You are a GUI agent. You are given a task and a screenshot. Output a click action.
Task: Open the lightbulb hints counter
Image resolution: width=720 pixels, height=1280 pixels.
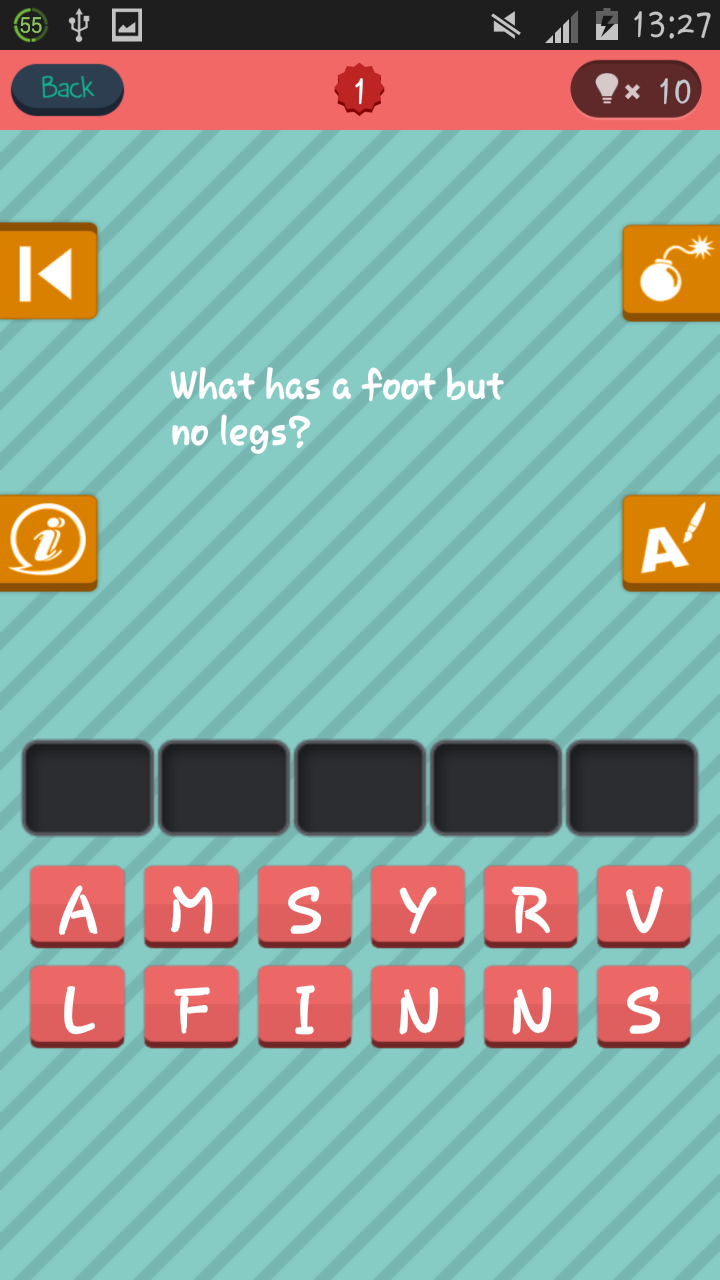click(636, 90)
